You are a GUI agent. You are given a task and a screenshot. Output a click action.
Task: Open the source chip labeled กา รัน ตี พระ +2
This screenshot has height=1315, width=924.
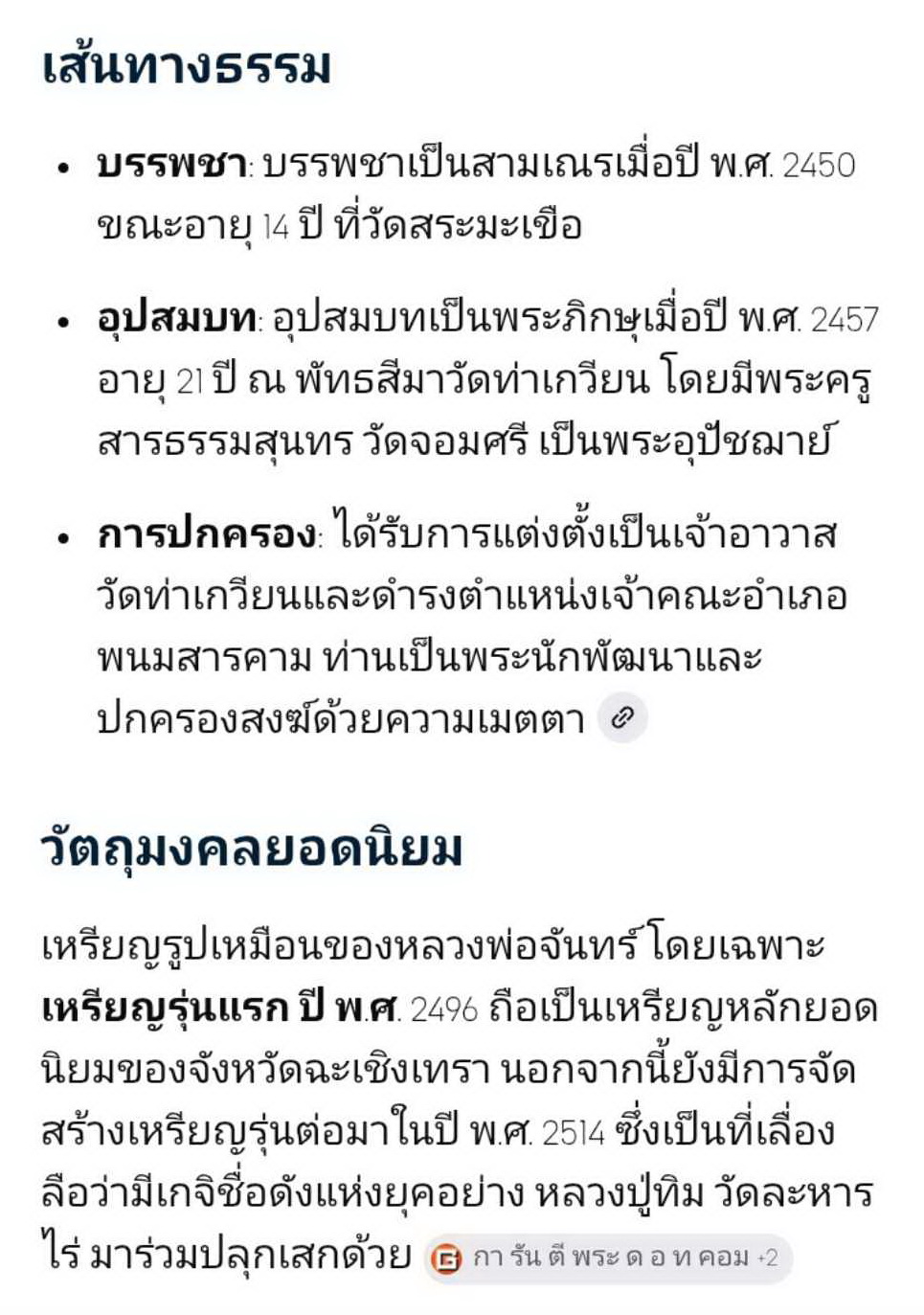coord(608,1258)
